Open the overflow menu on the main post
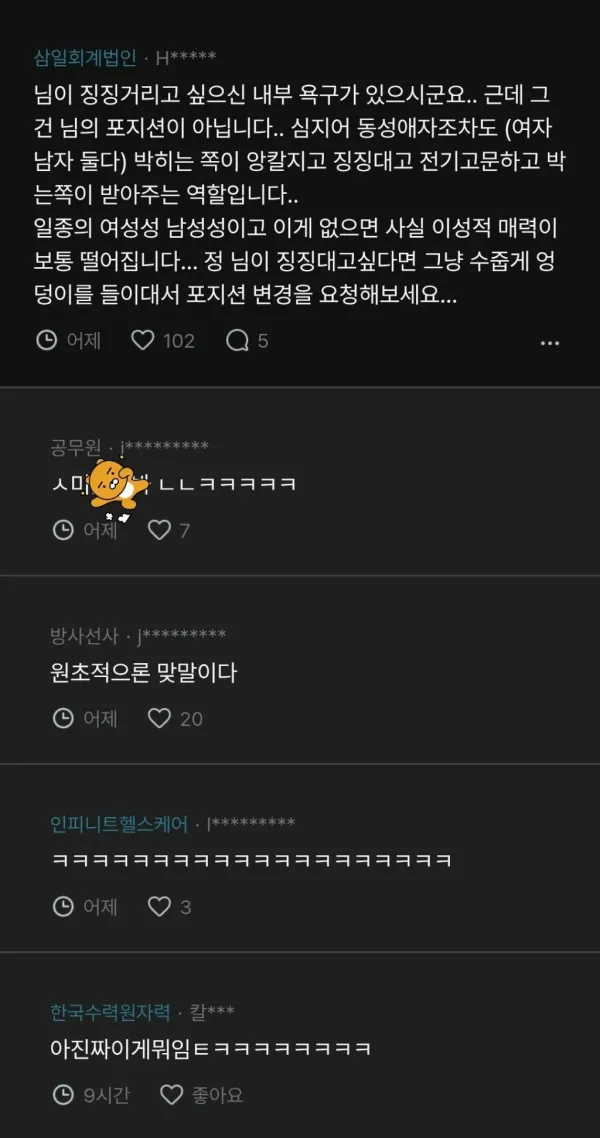The width and height of the screenshot is (600, 1138). [x=550, y=343]
